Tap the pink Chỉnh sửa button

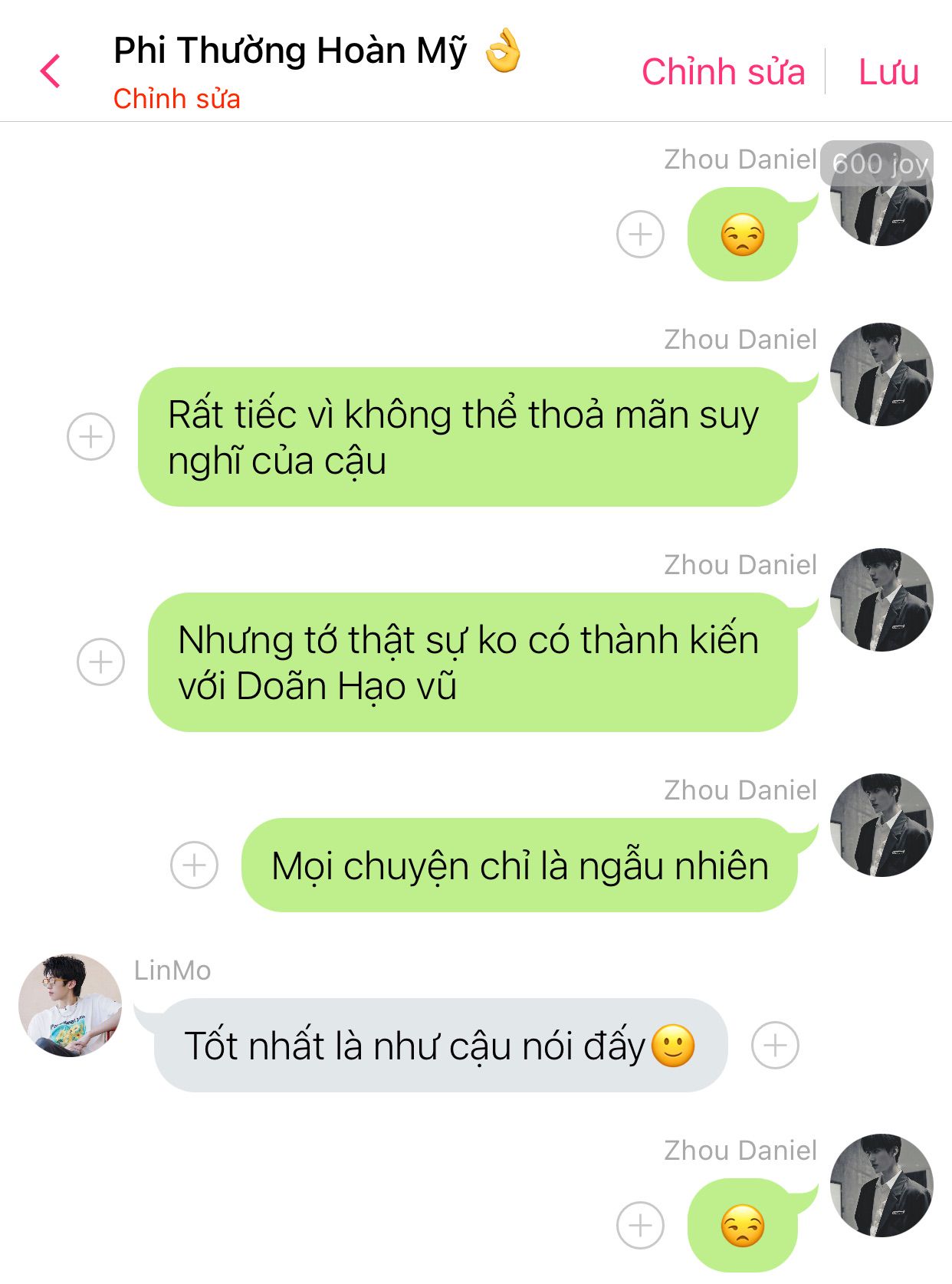coord(723,72)
